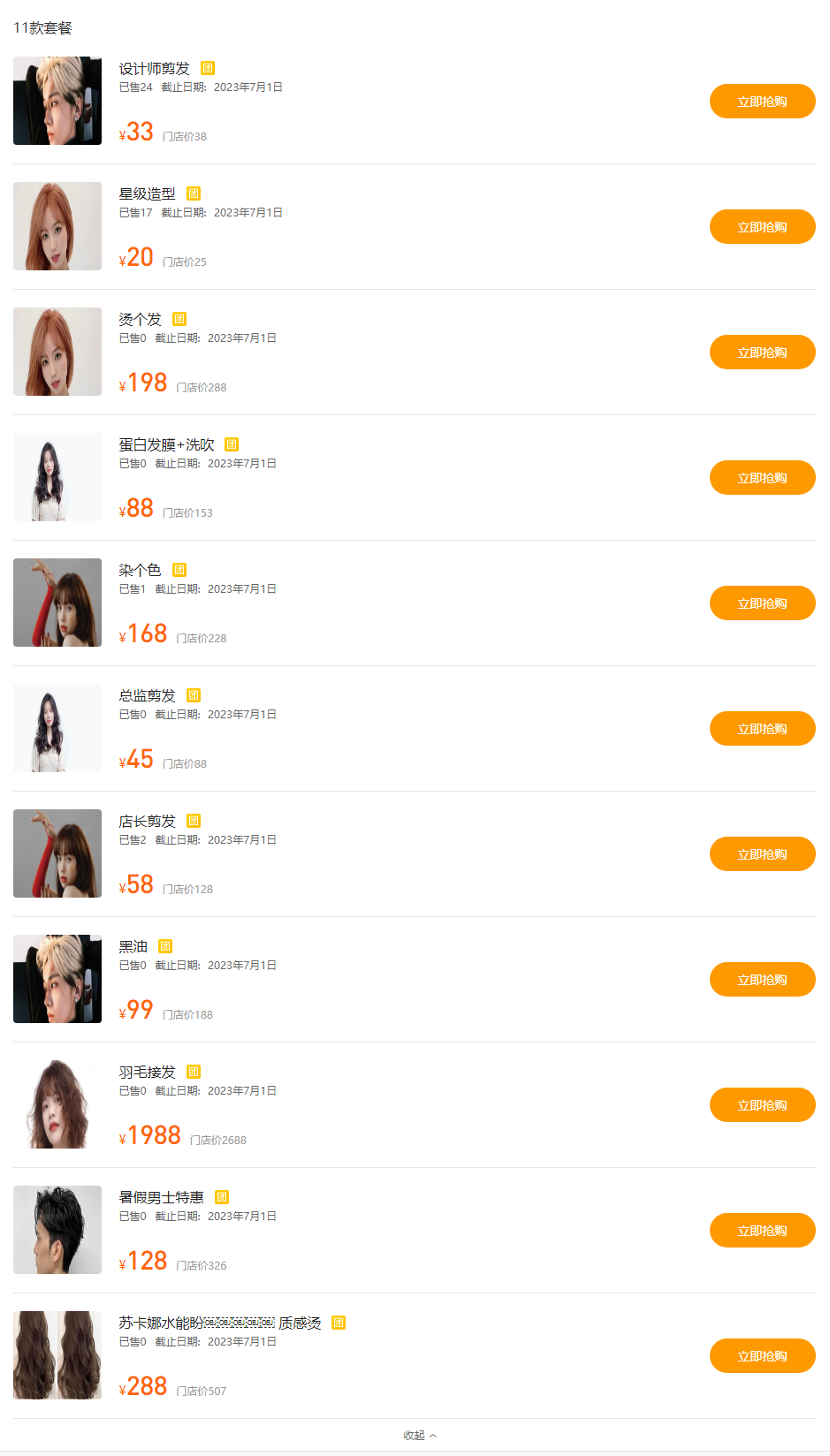Tap 立即抢购 for 店长剪发
830x1456 pixels.
[x=762, y=854]
